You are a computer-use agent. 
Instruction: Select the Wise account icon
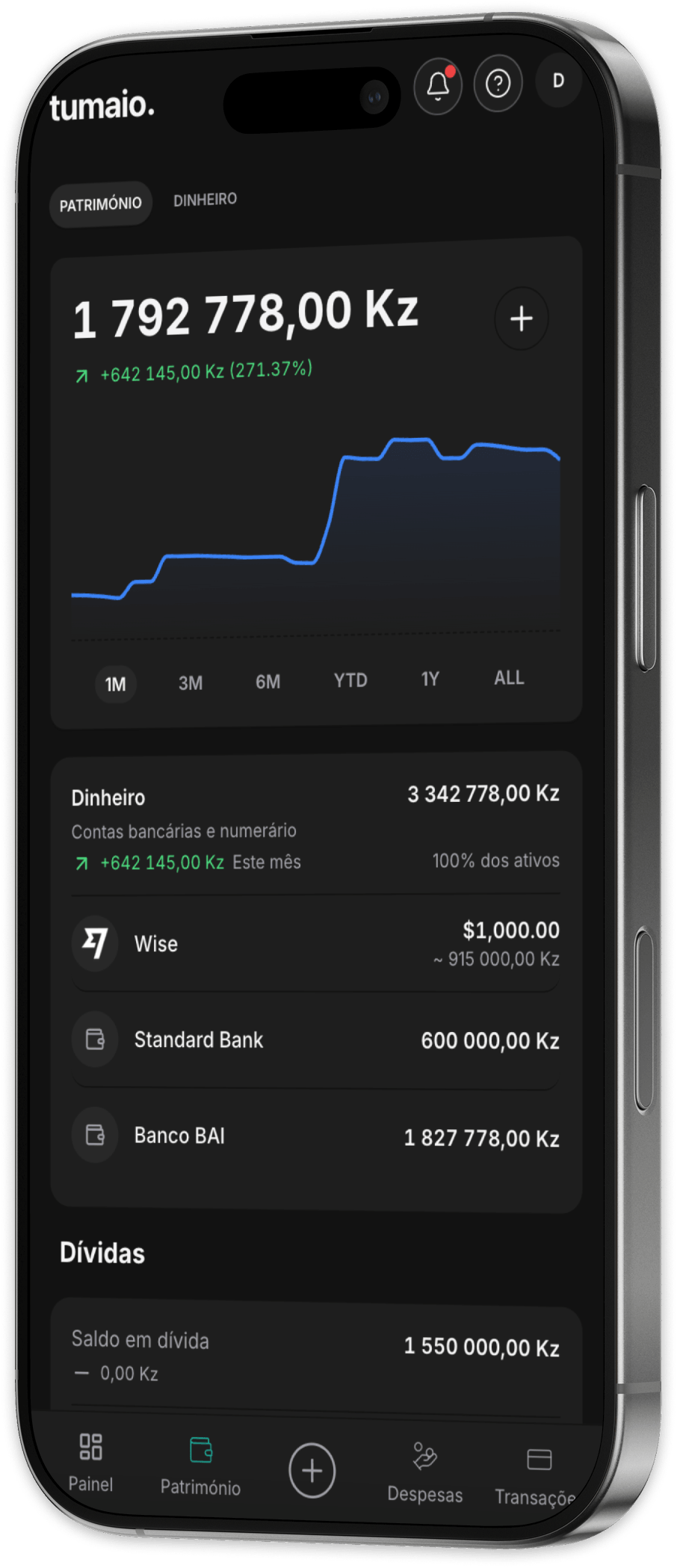point(95,943)
